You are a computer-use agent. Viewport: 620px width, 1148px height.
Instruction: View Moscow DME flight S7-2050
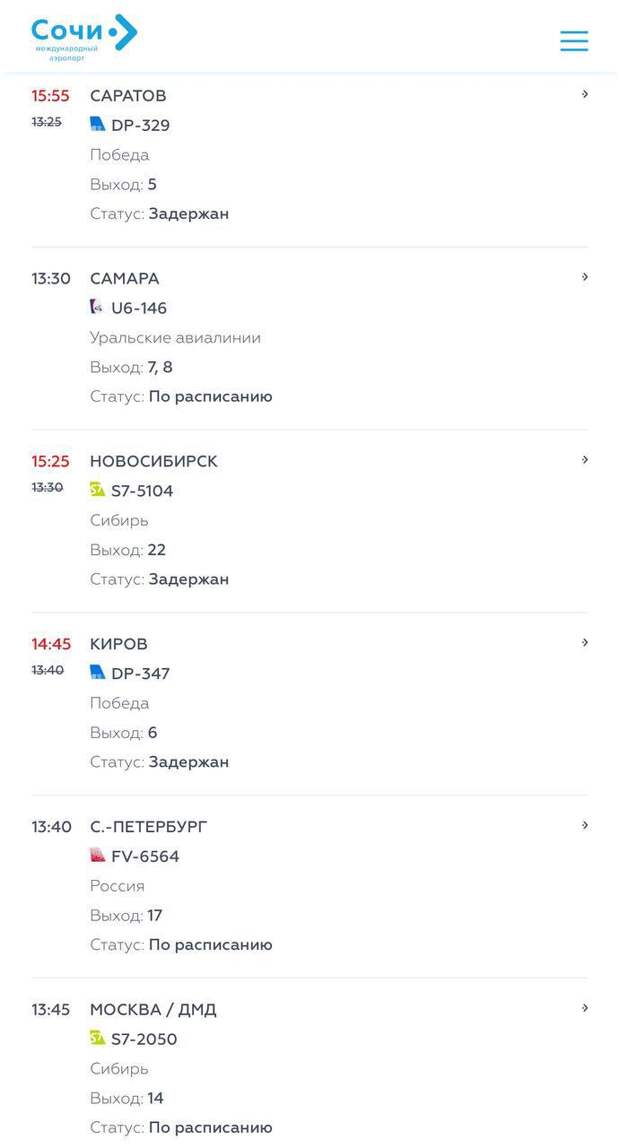(x=310, y=1069)
